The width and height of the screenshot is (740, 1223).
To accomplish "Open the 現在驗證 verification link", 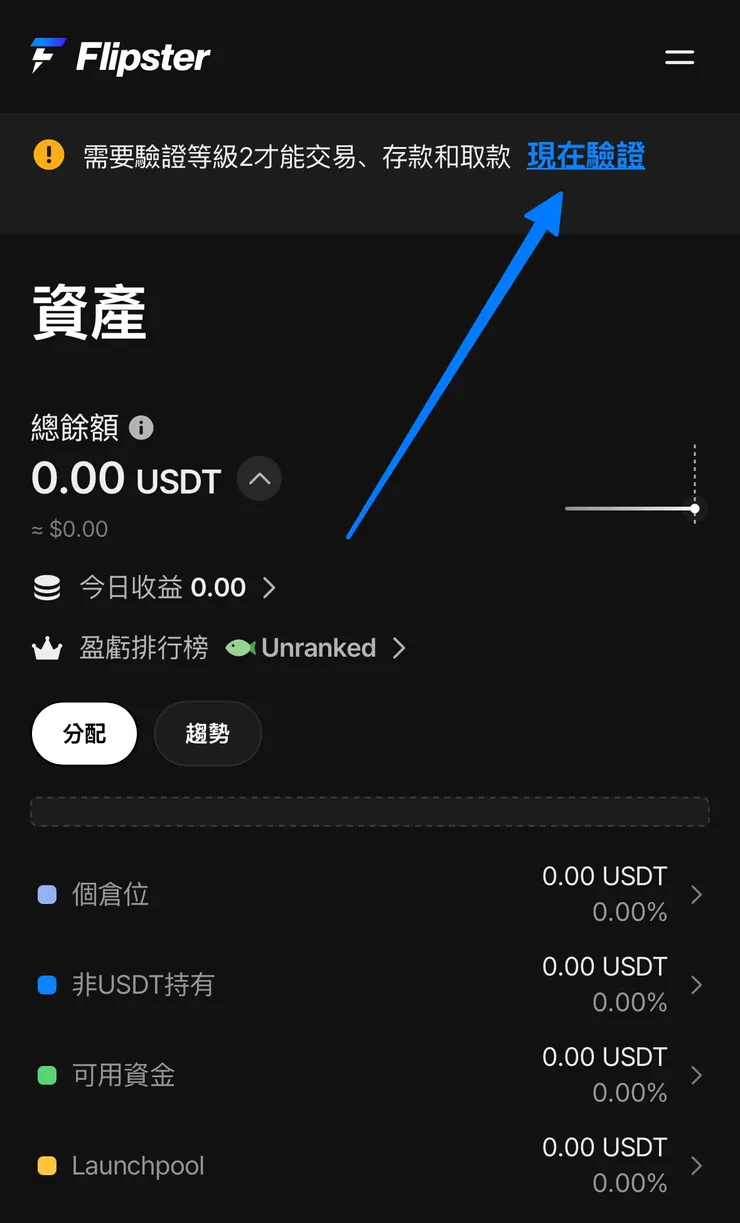I will click(x=585, y=156).
